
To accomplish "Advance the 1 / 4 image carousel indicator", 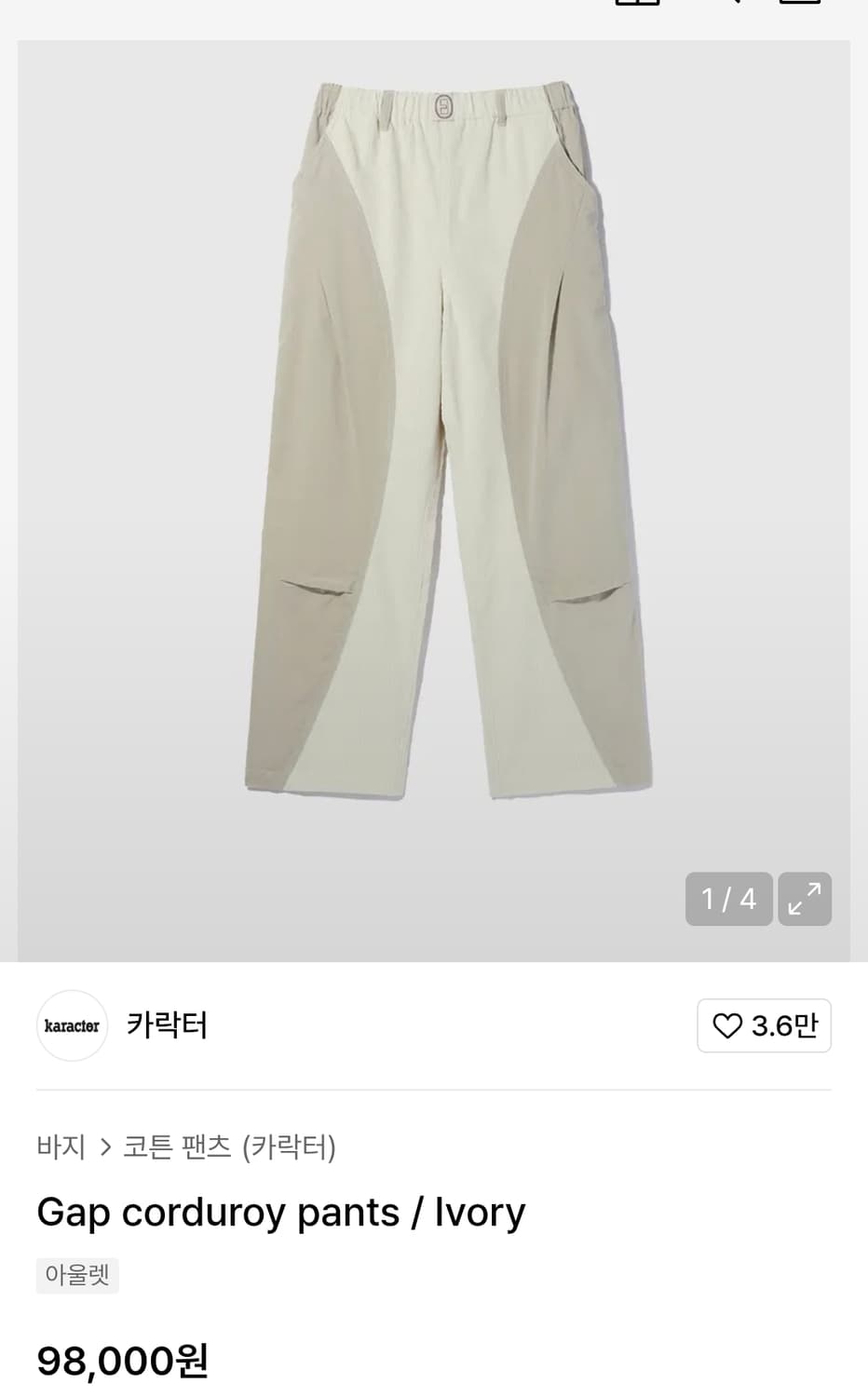I will pyautogui.click(x=729, y=898).
